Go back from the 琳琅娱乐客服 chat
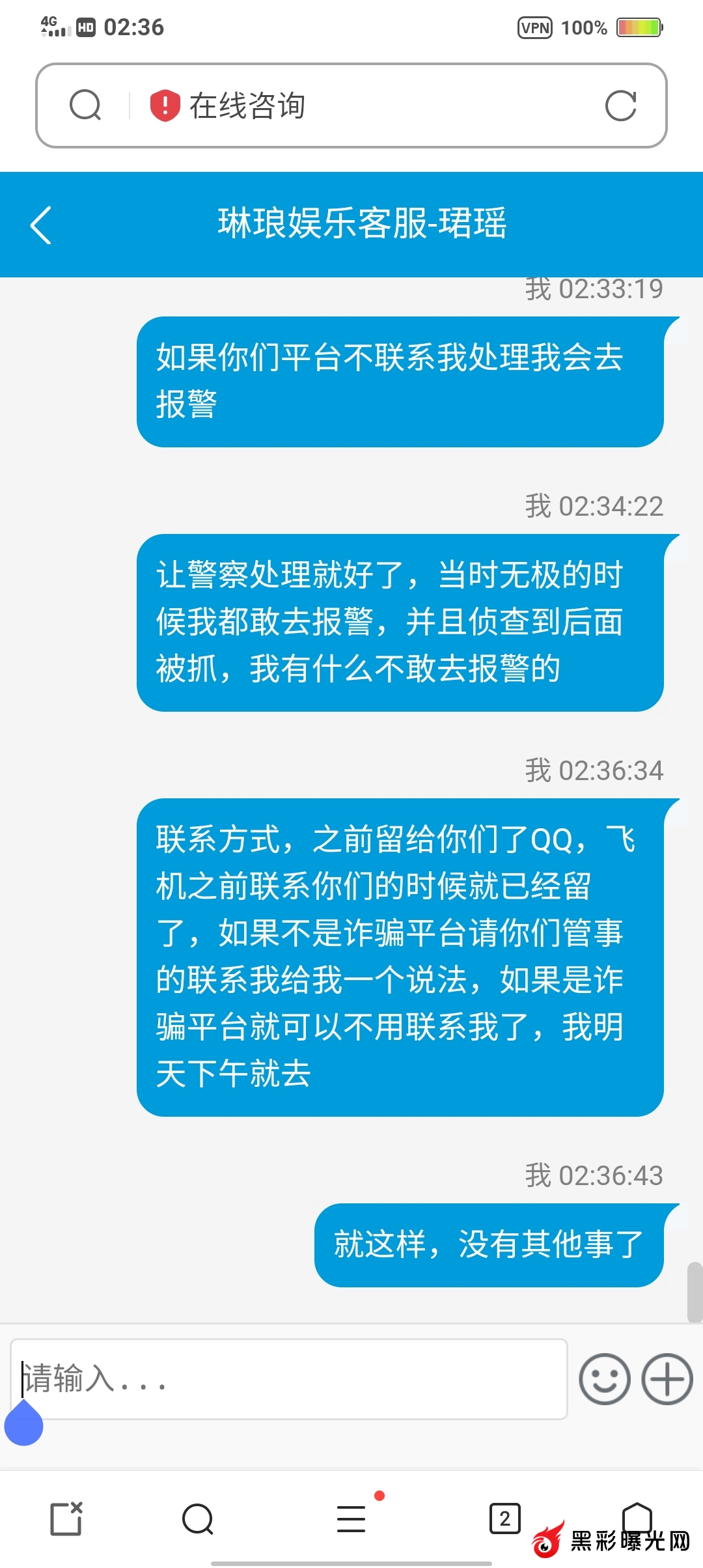The height and width of the screenshot is (1568, 703). [40, 225]
